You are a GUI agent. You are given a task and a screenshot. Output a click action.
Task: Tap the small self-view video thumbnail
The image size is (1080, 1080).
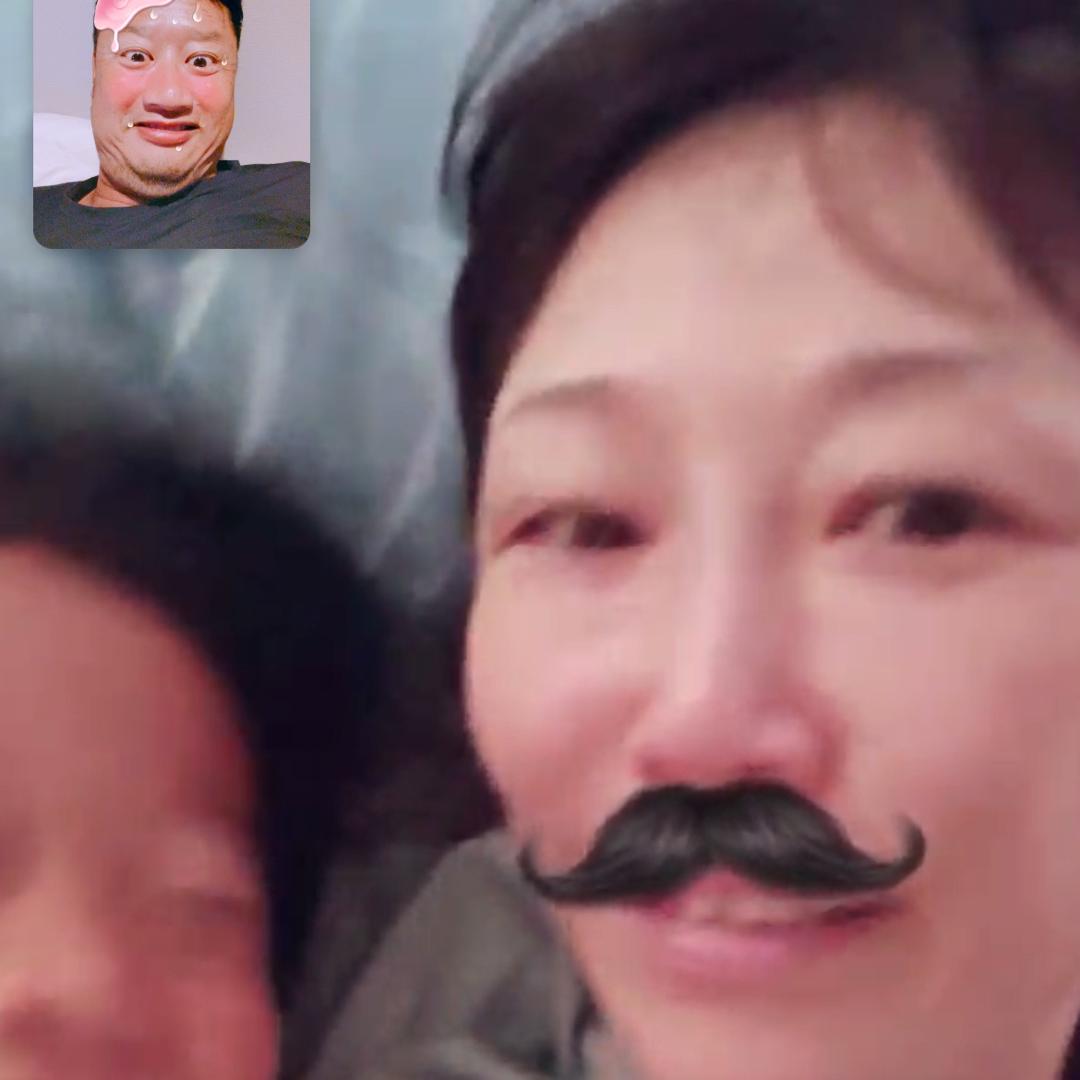(171, 122)
